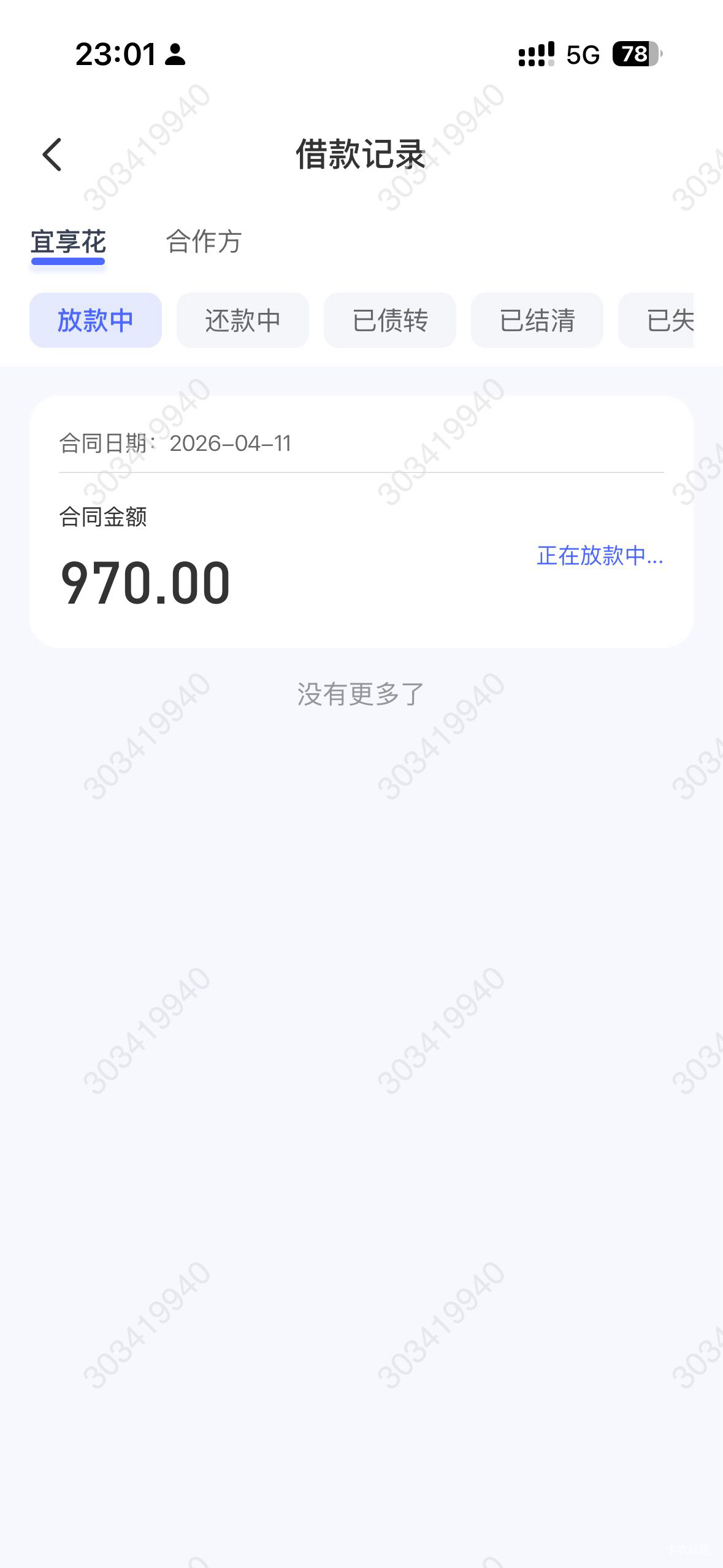Open the 970.00 loan contract card
Viewport: 723px width, 1568px height.
pos(361,521)
